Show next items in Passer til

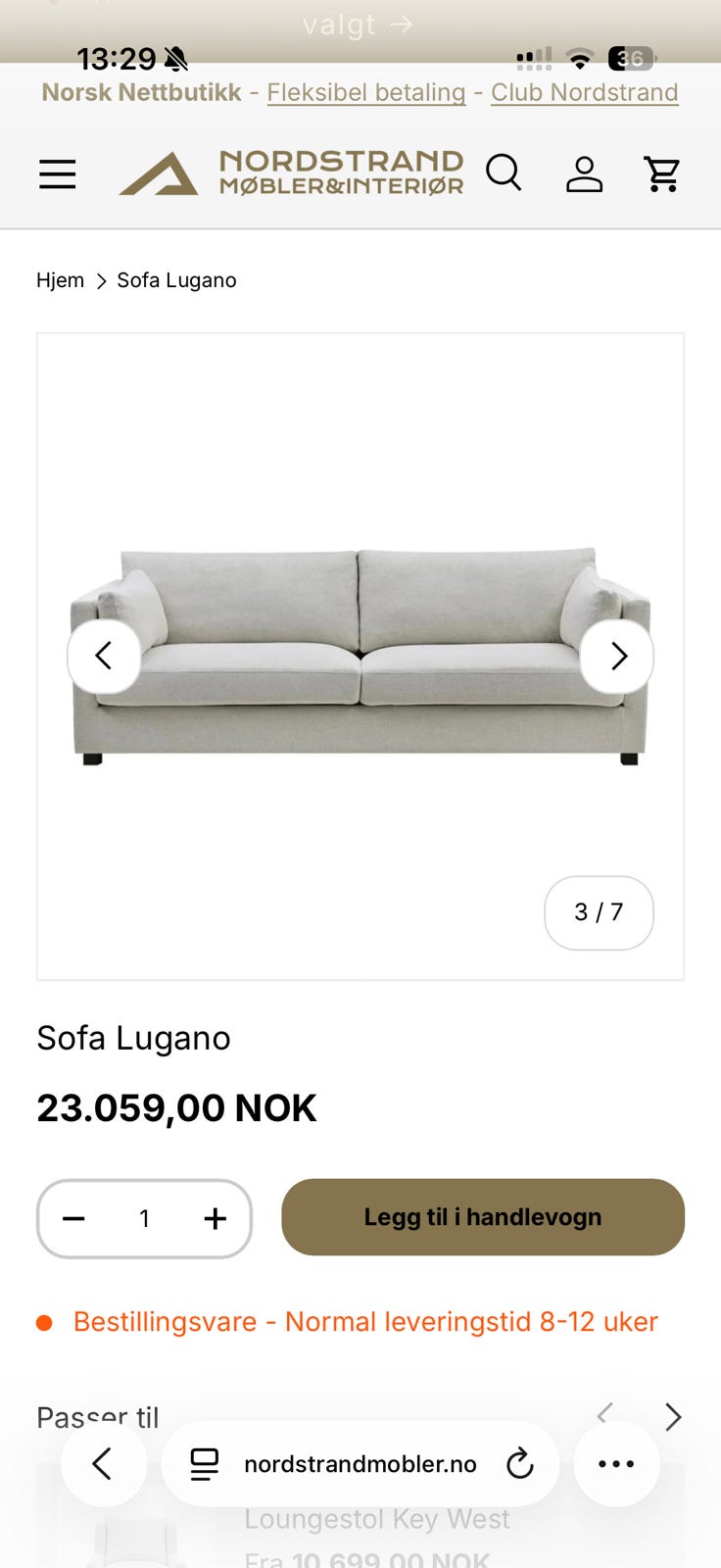click(x=673, y=1416)
